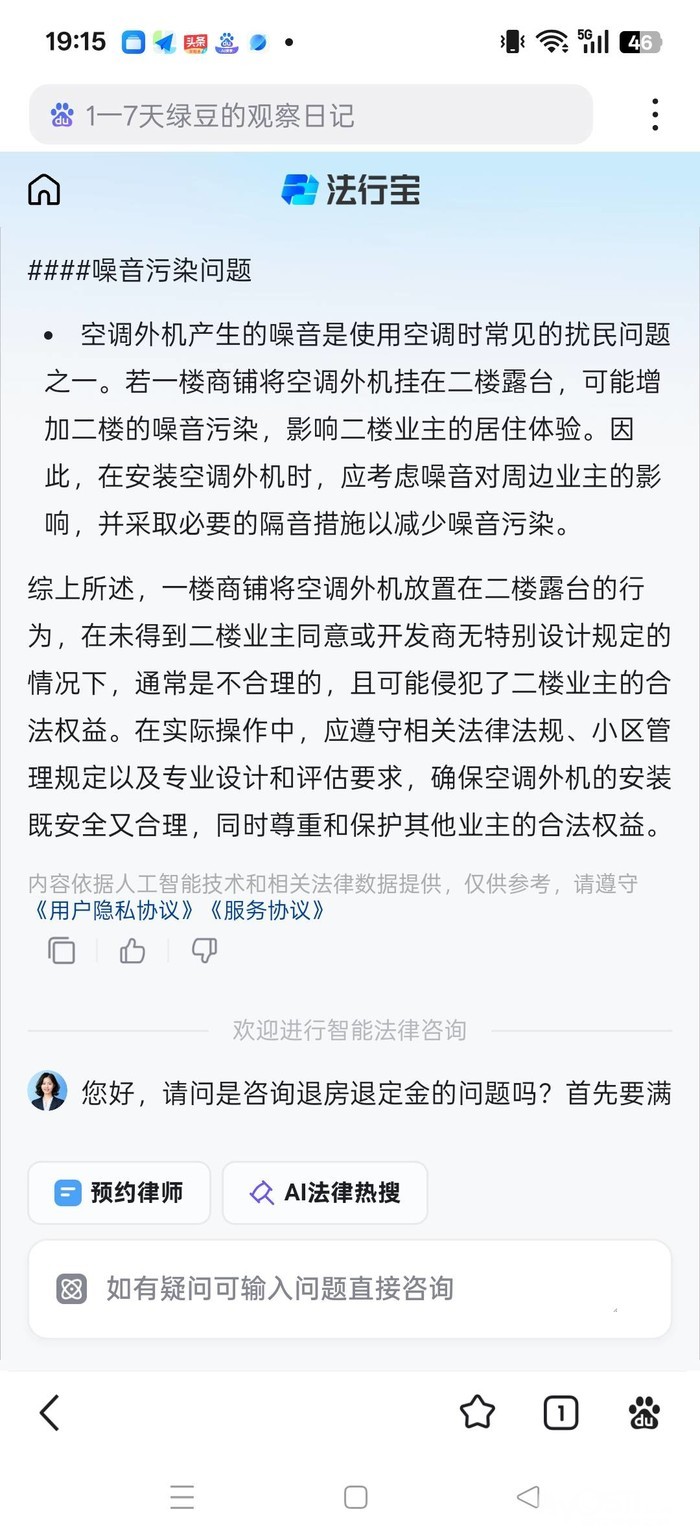Go to the 法行宝 home page

point(44,189)
